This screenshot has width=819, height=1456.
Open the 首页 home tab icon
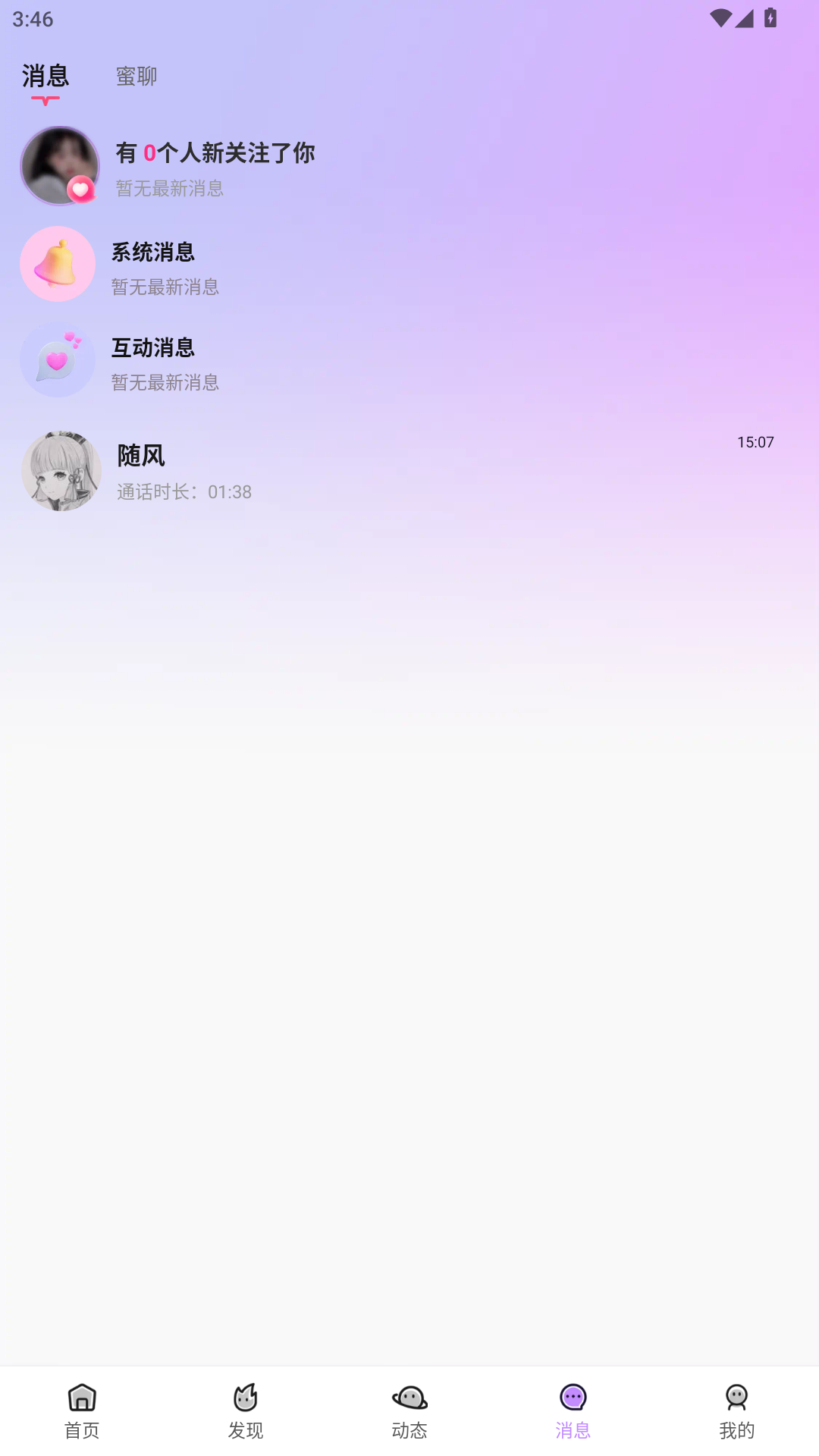81,1409
